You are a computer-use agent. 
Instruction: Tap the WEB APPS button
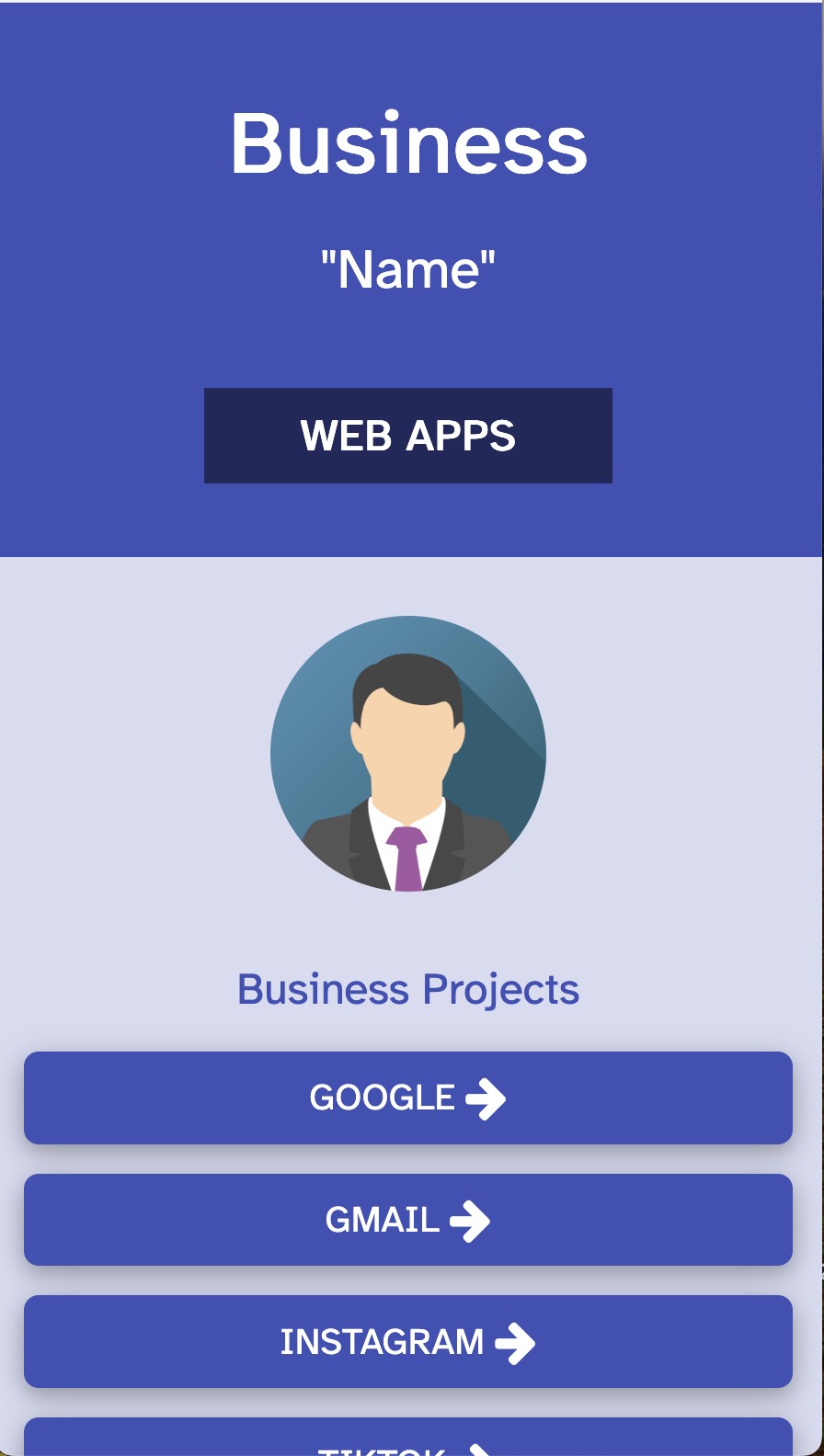coord(407,436)
